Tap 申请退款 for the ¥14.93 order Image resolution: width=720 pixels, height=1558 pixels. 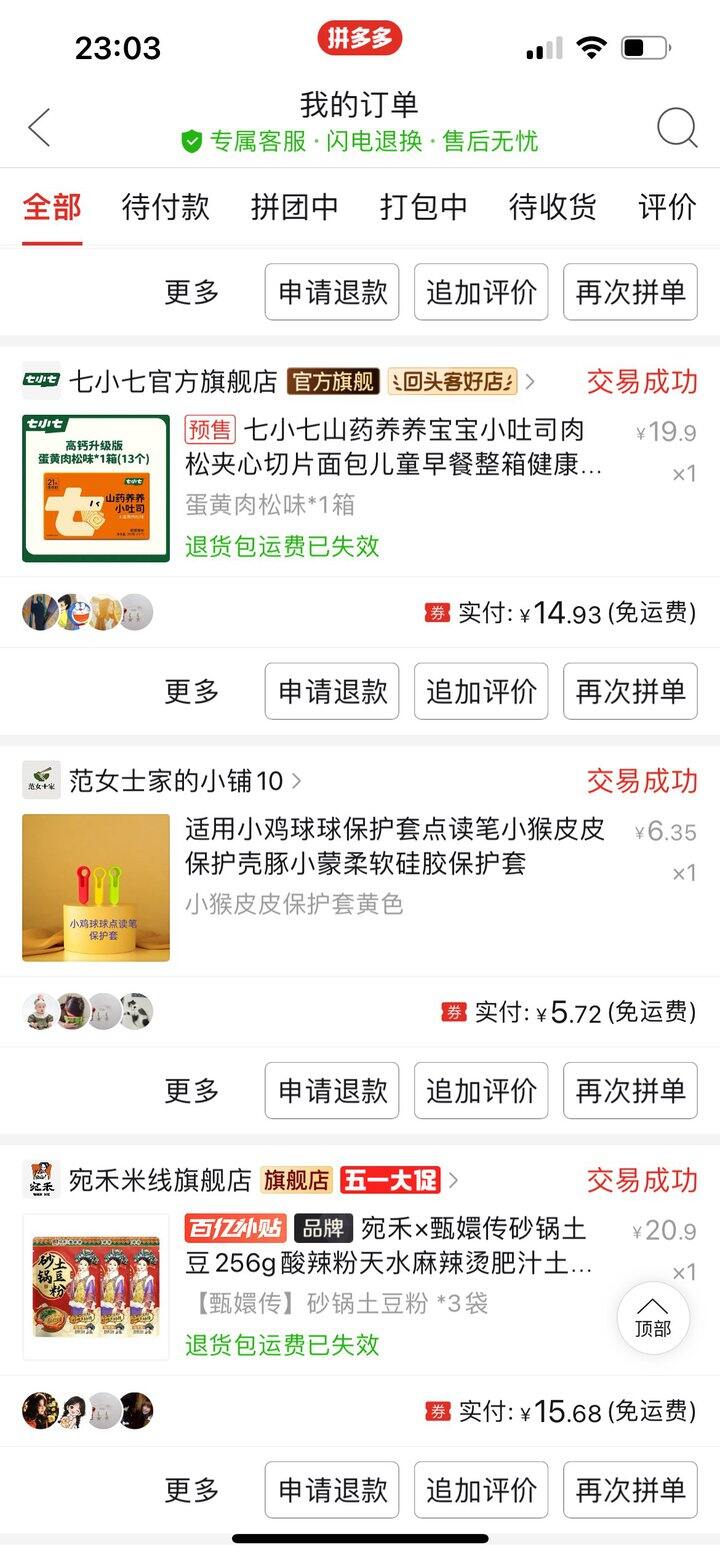(x=332, y=691)
